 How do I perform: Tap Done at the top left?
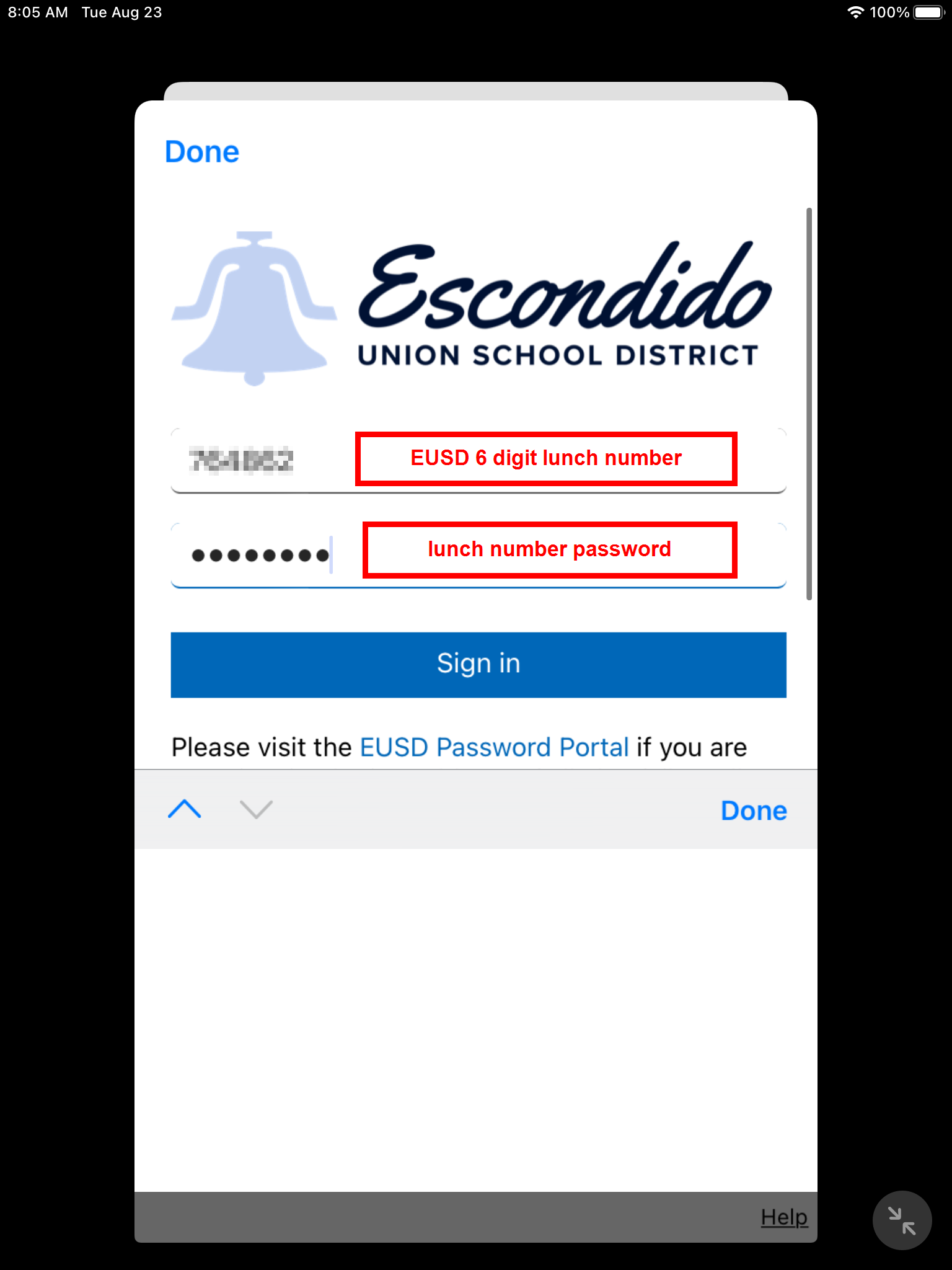click(x=202, y=152)
